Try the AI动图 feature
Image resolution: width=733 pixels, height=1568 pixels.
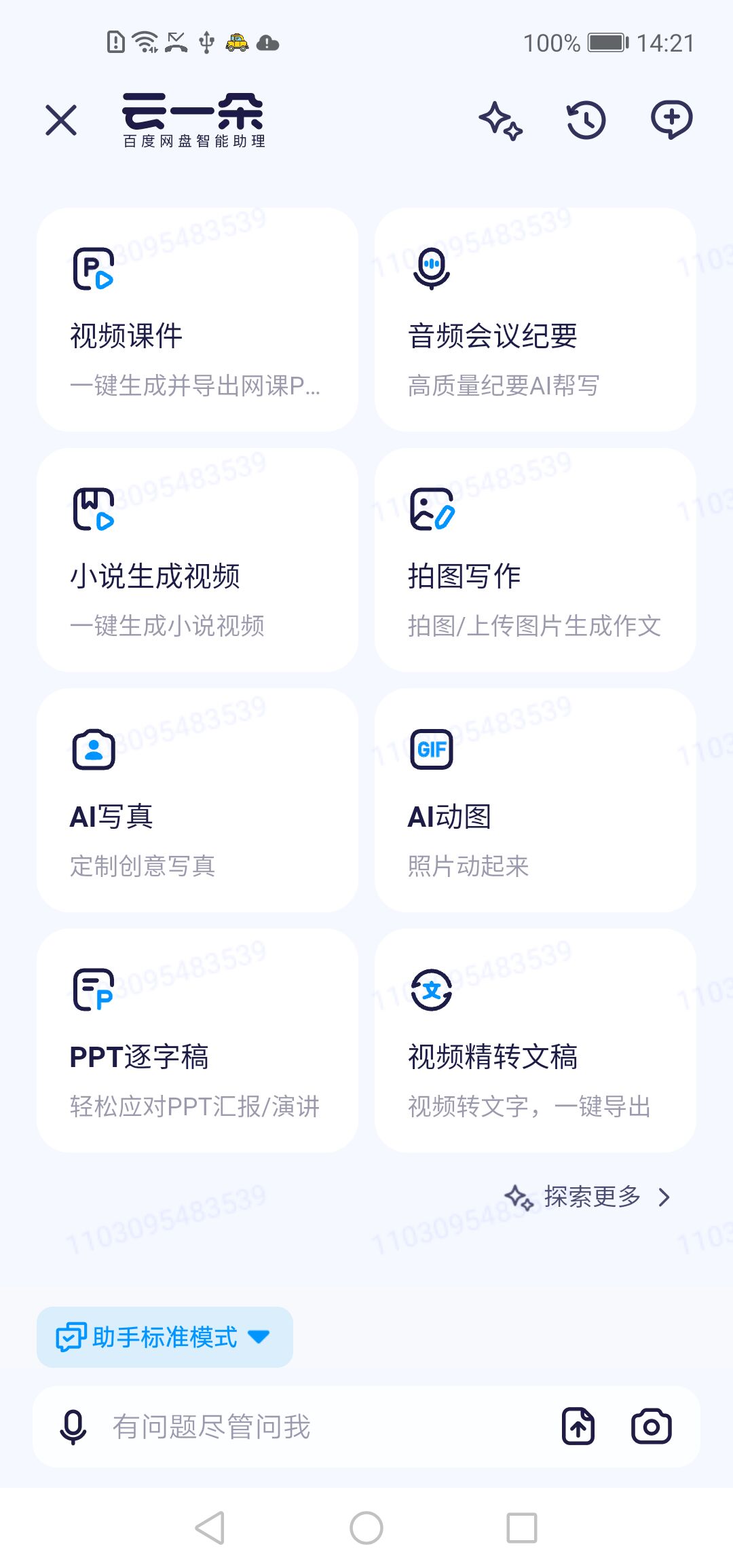click(535, 800)
